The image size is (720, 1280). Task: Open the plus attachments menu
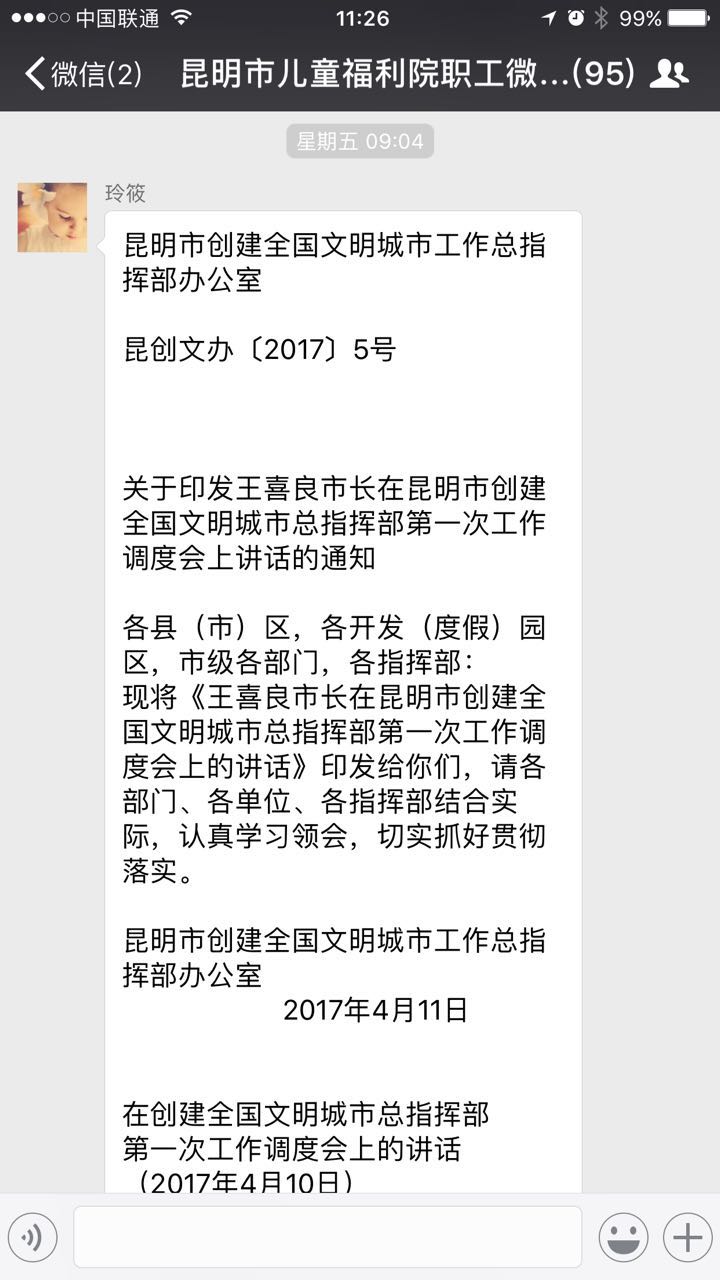point(687,1238)
